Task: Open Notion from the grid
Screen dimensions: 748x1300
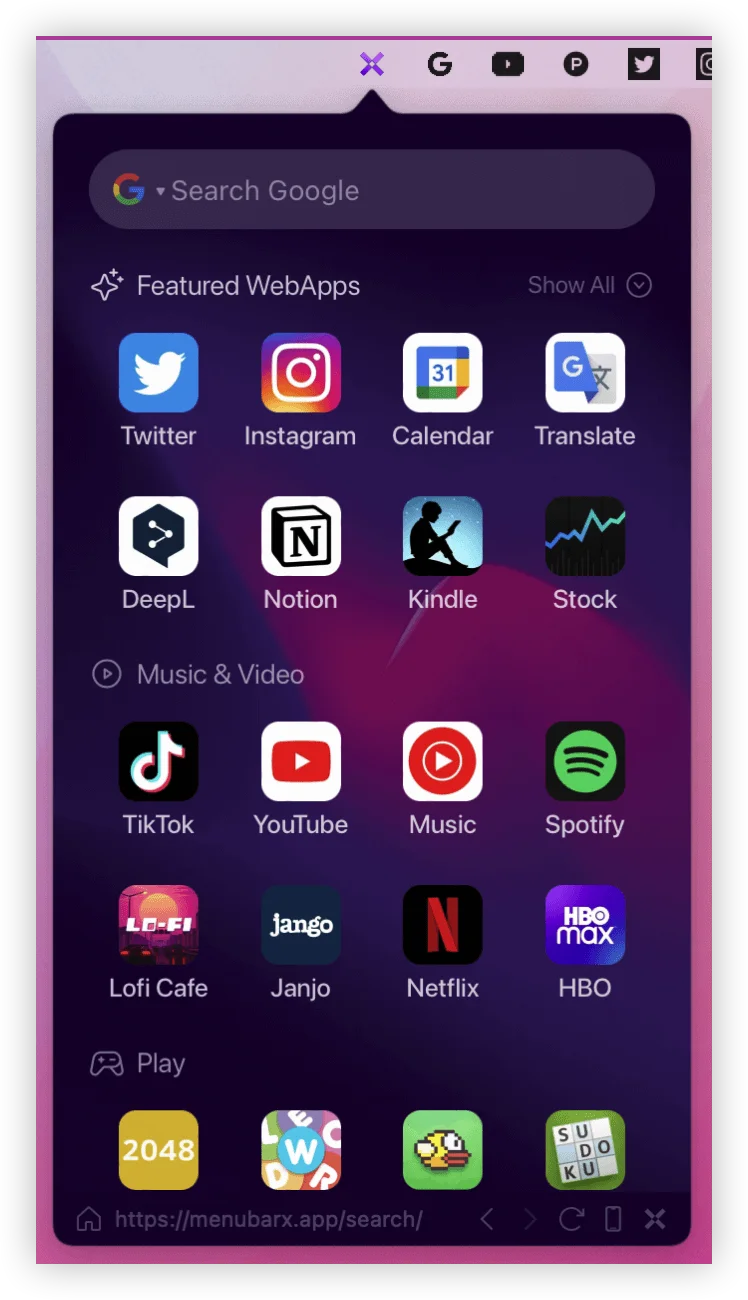Action: pyautogui.click(x=300, y=536)
